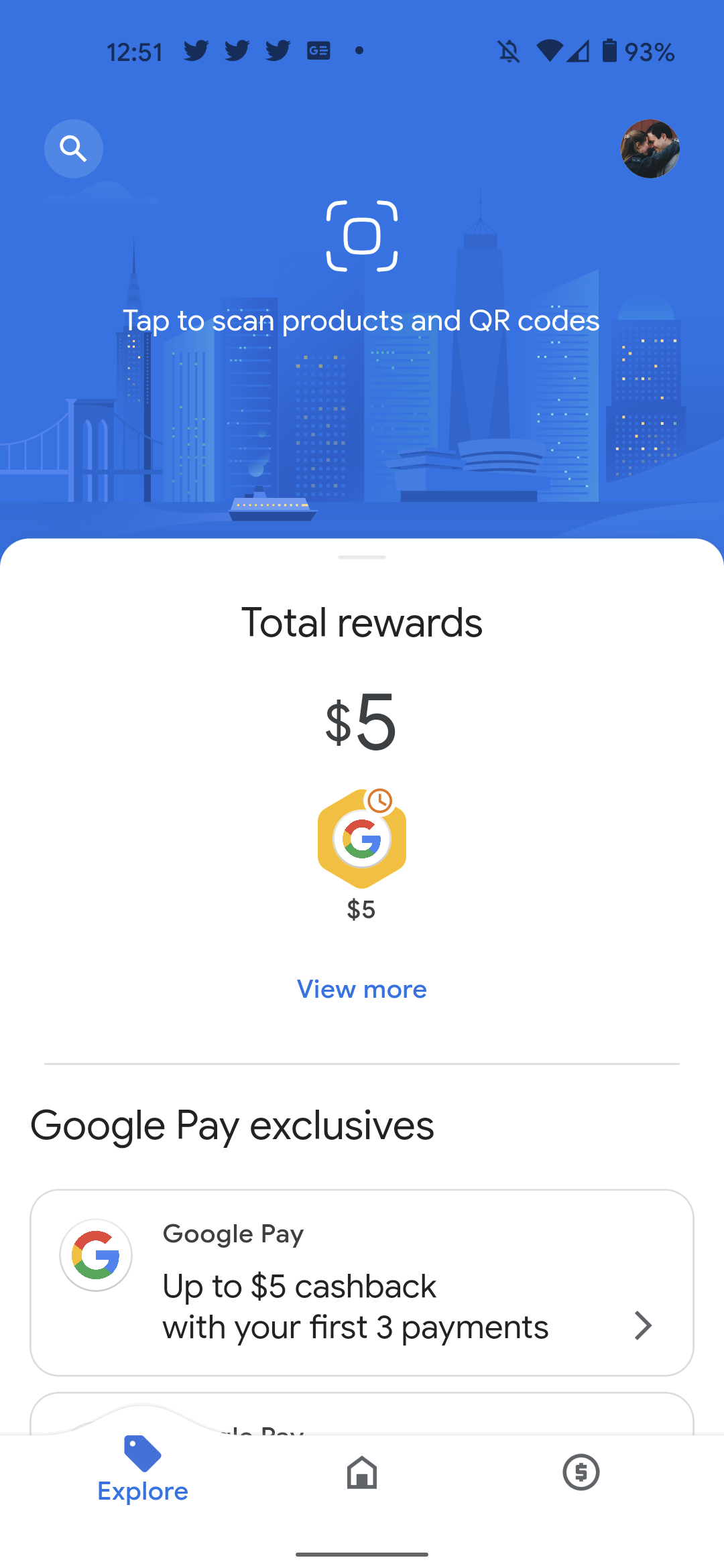Select the Google Pay exclusives heading
Viewport: 724px width, 1568px height.
tap(233, 1125)
